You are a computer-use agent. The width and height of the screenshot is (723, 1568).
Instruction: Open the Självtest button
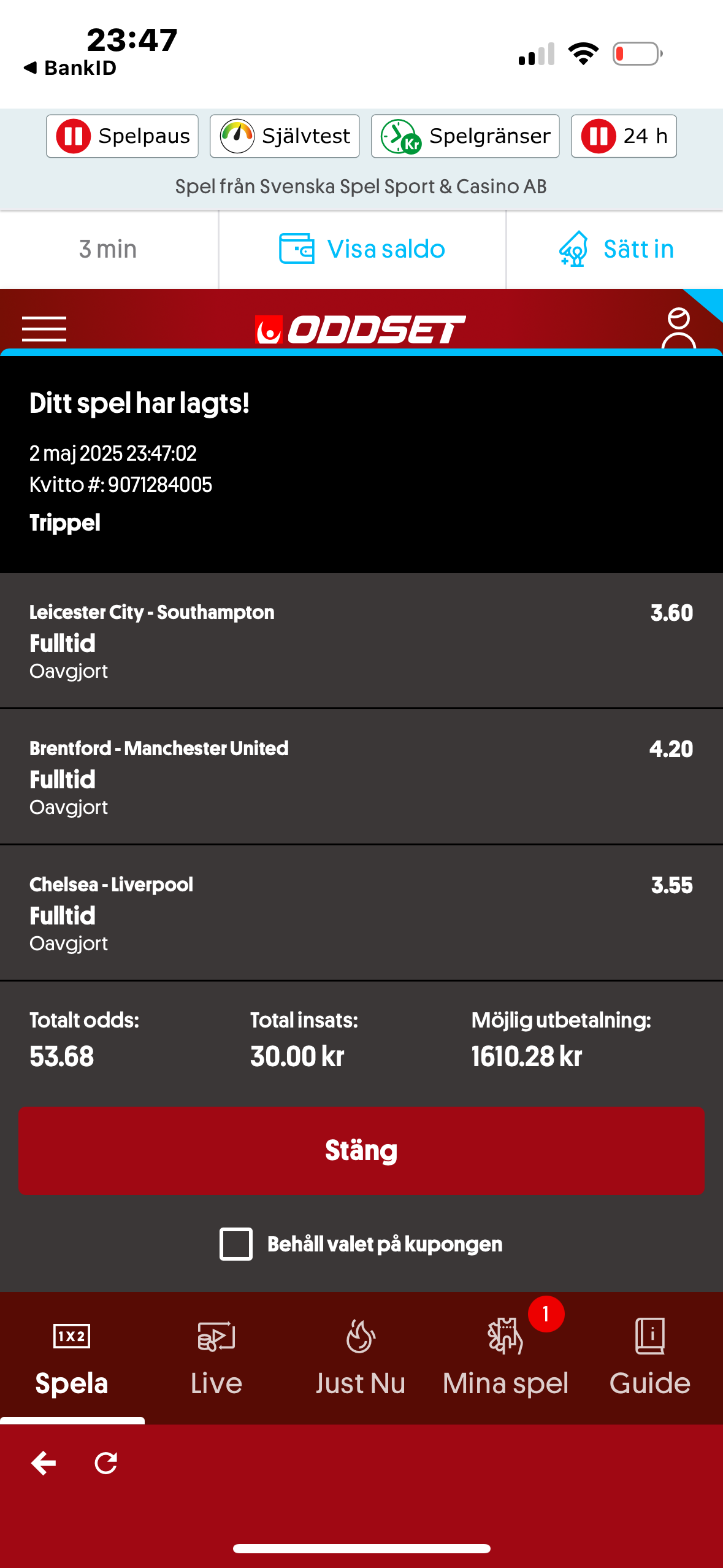[285, 136]
